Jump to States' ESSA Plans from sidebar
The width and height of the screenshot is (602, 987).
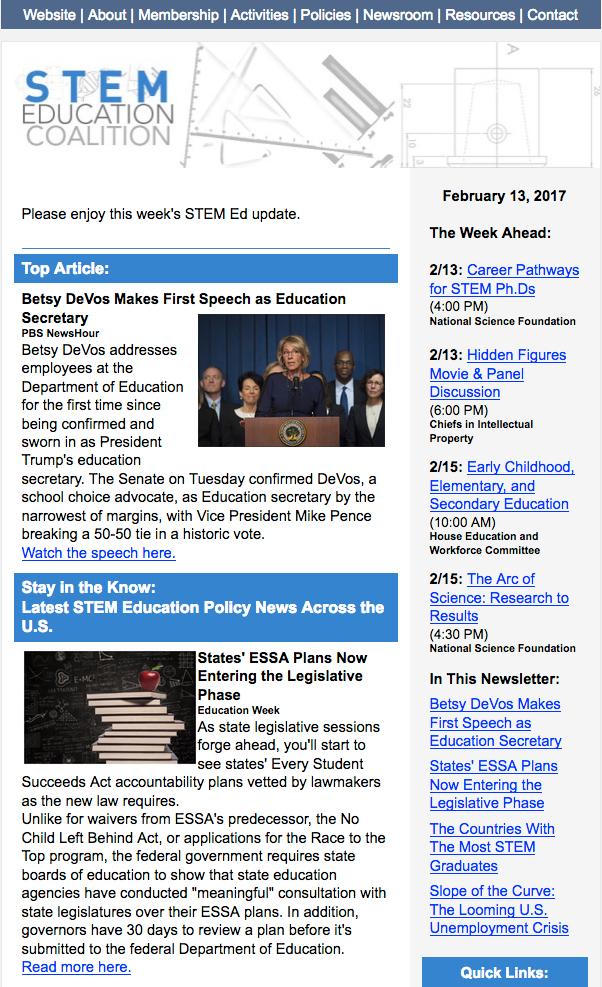pyautogui.click(x=493, y=784)
